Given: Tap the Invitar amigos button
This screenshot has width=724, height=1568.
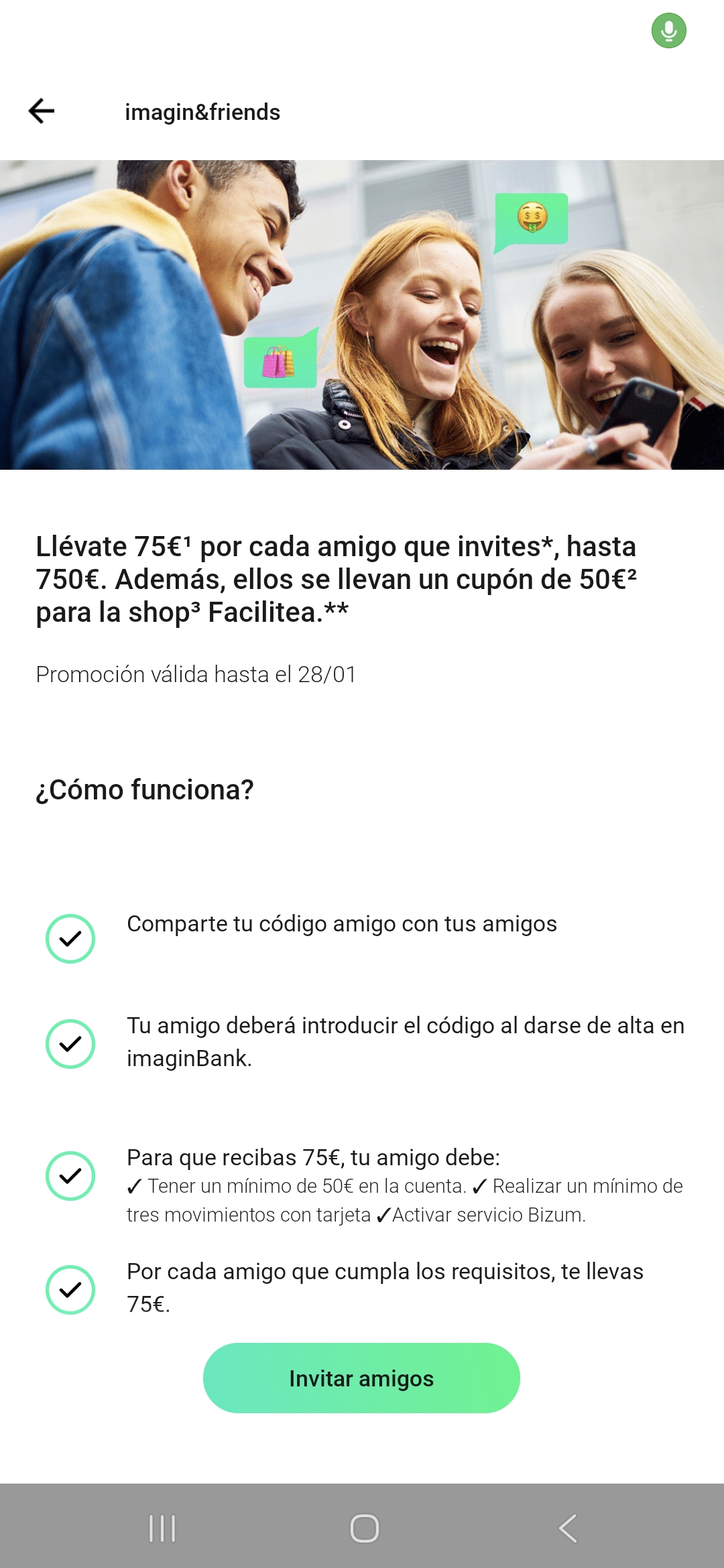Looking at the screenshot, I should click(x=361, y=1378).
